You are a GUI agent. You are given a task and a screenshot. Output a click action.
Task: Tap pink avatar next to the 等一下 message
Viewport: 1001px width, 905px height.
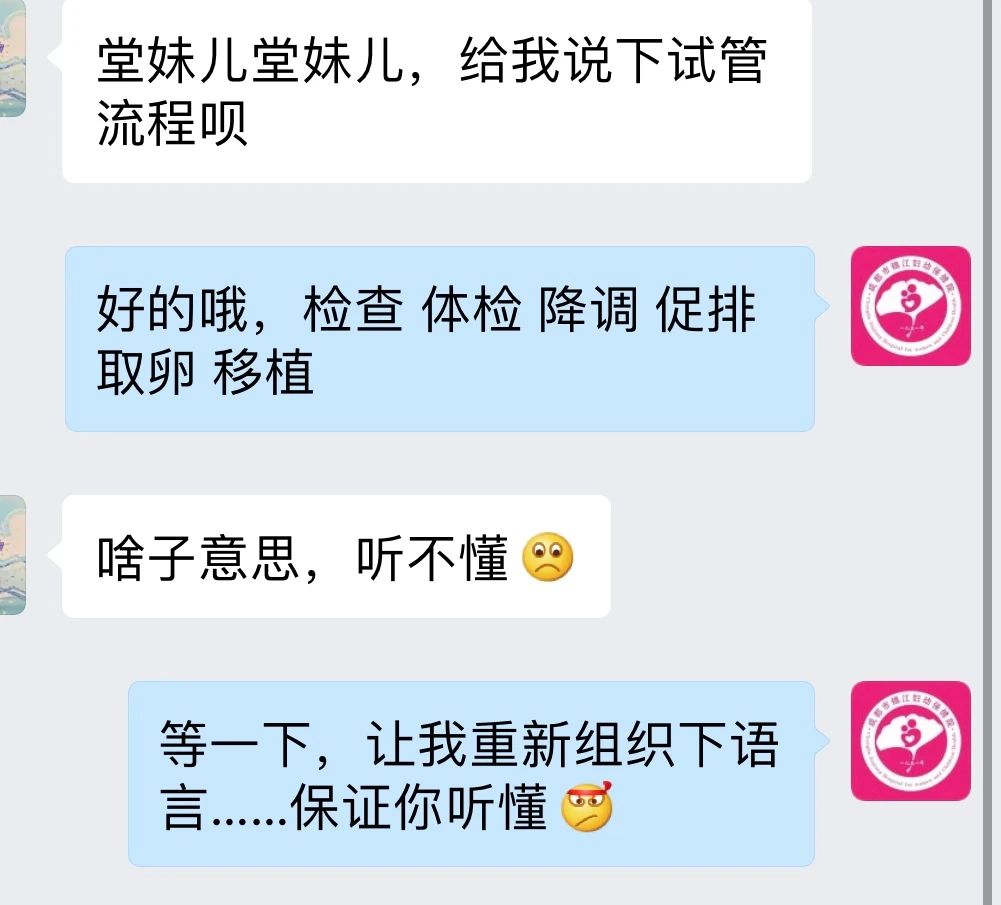pyautogui.click(x=910, y=741)
